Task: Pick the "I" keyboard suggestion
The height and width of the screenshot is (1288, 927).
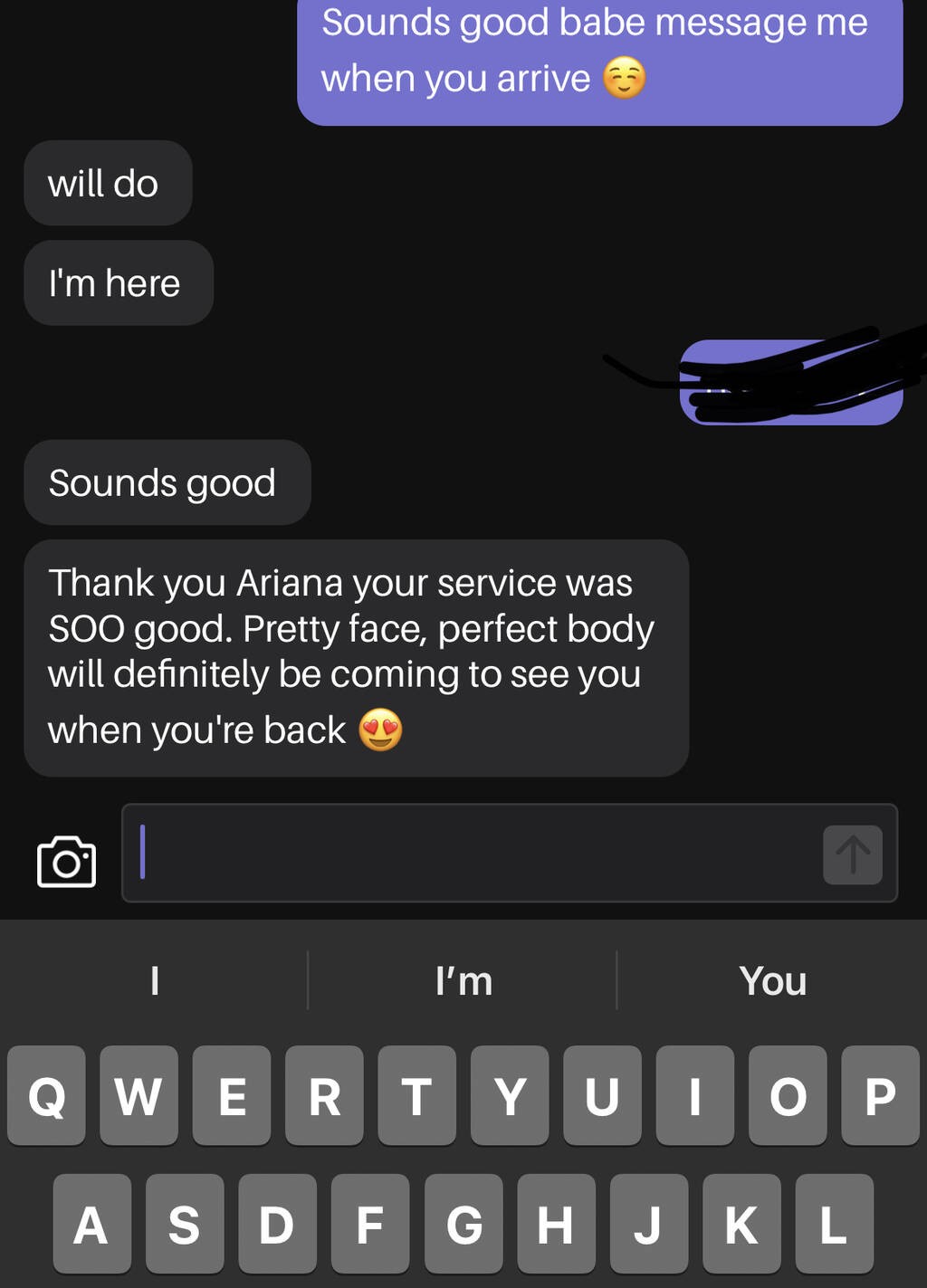Action: [x=155, y=981]
